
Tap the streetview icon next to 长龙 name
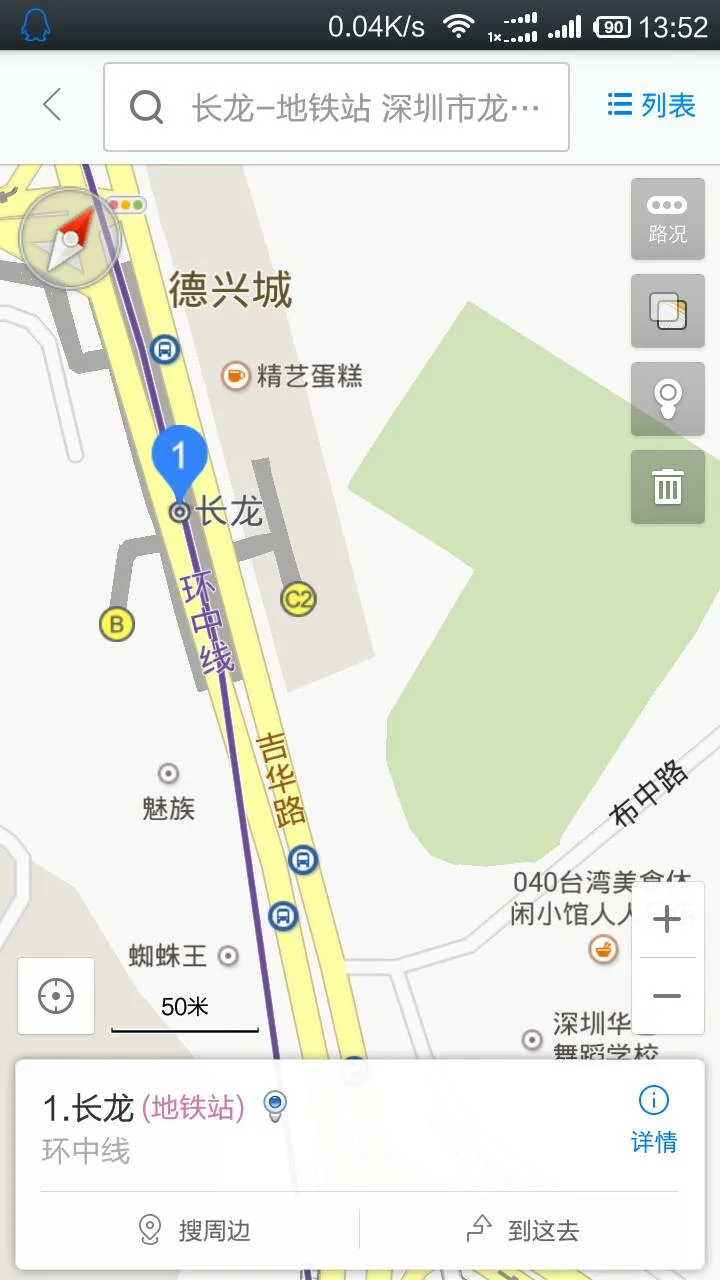click(x=273, y=1106)
